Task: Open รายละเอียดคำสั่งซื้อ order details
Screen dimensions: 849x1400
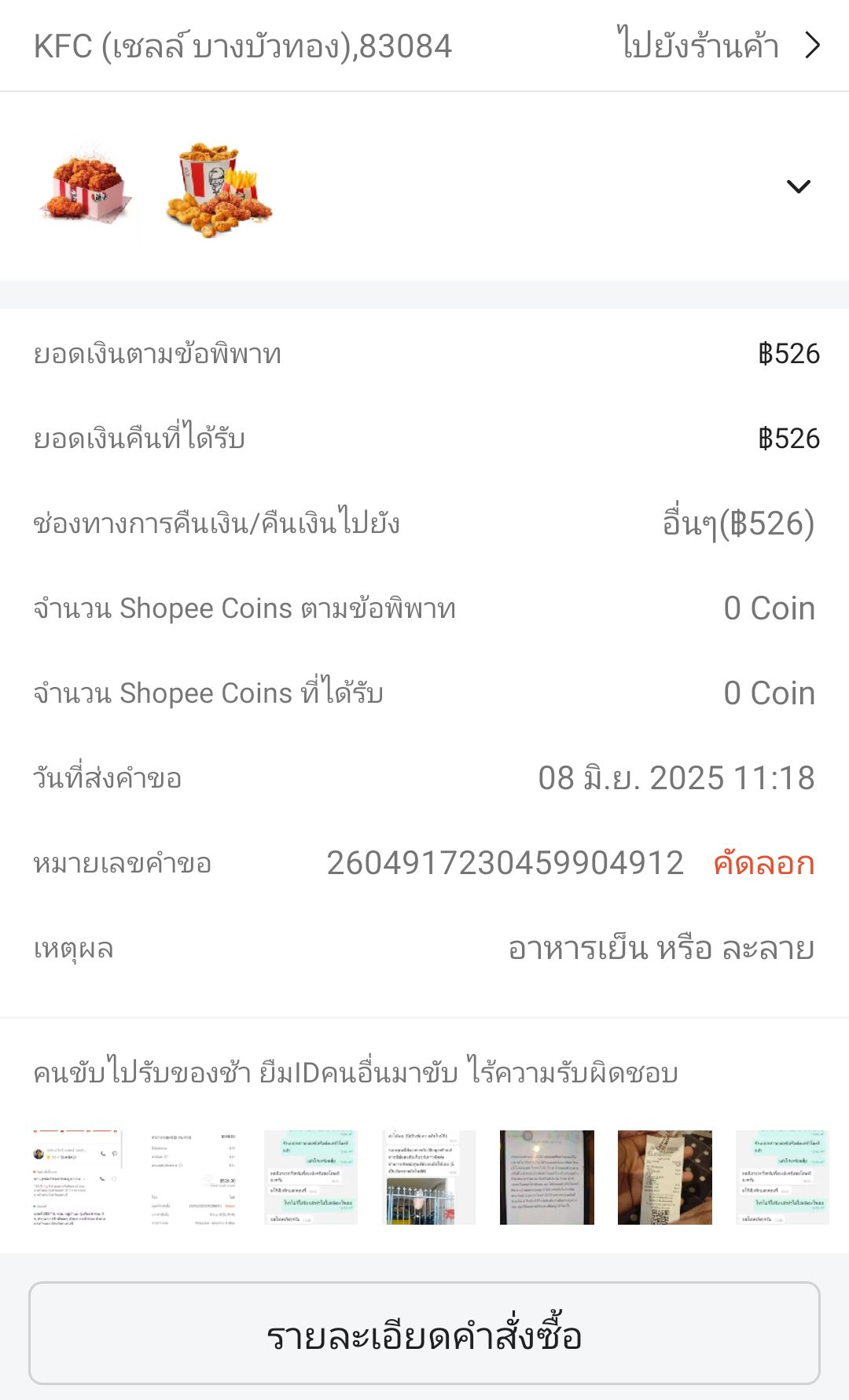Action: click(x=424, y=1333)
